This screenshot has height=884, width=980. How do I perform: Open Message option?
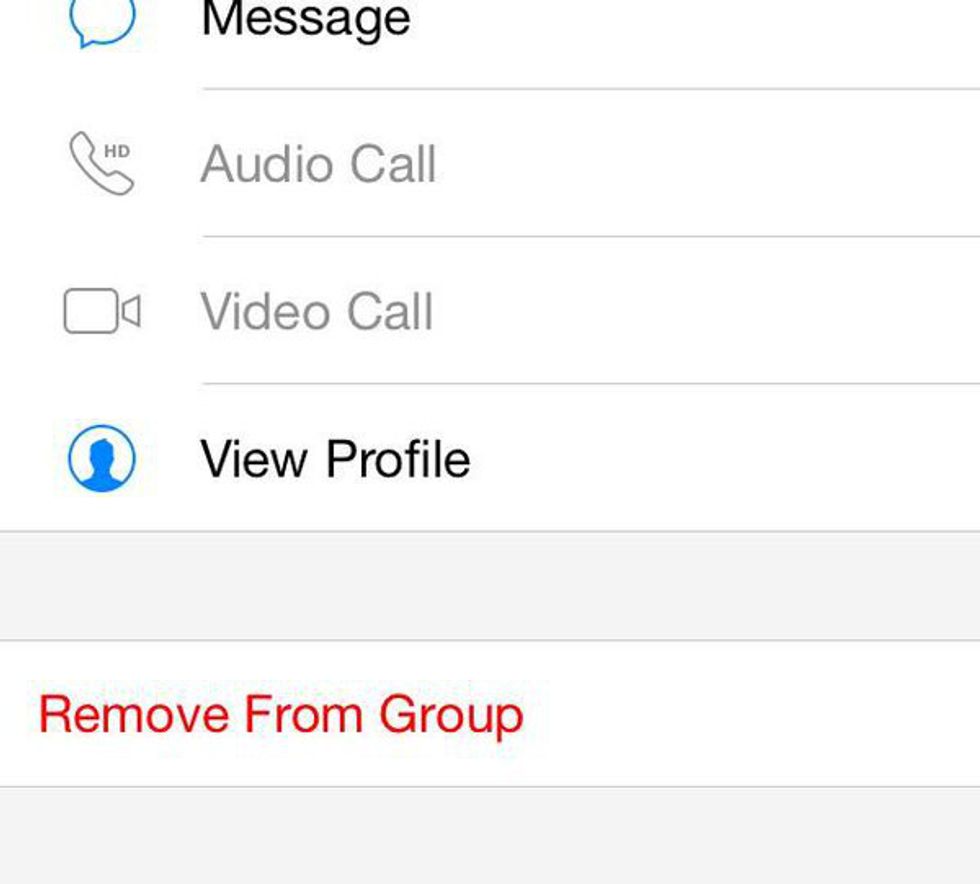305,20
